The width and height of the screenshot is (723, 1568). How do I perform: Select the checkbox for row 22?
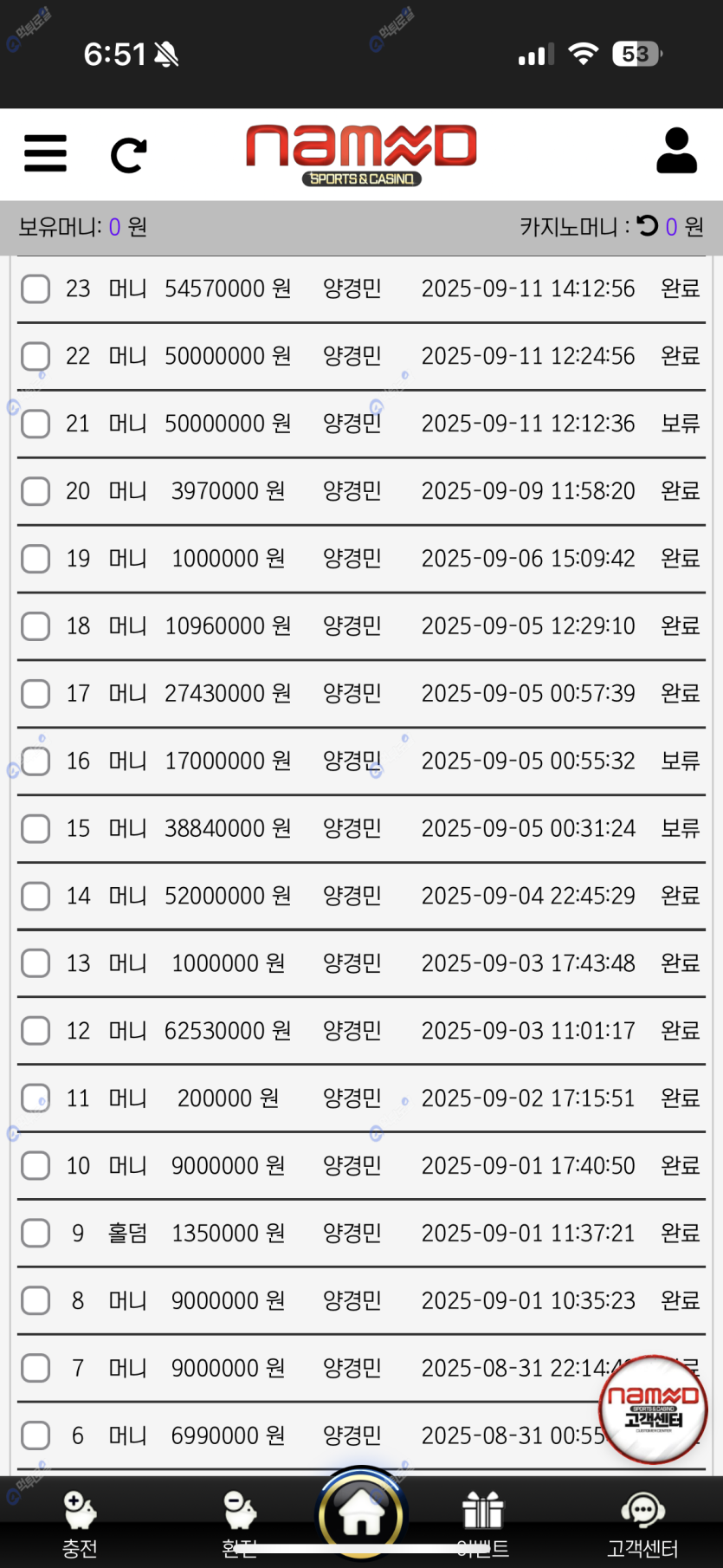(x=36, y=356)
